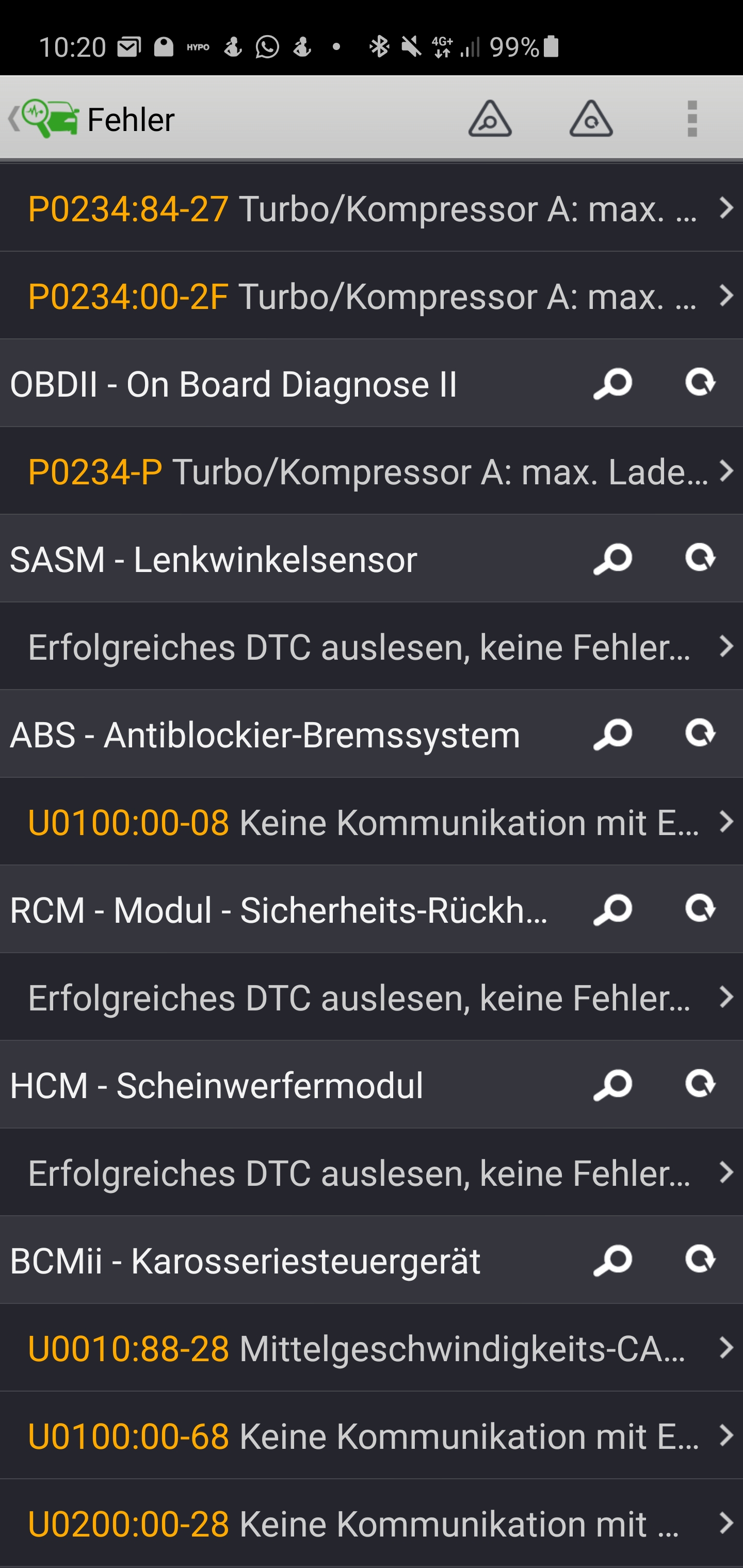Open fault P0234:84-27 details
743x1568 pixels.
pyautogui.click(x=372, y=209)
